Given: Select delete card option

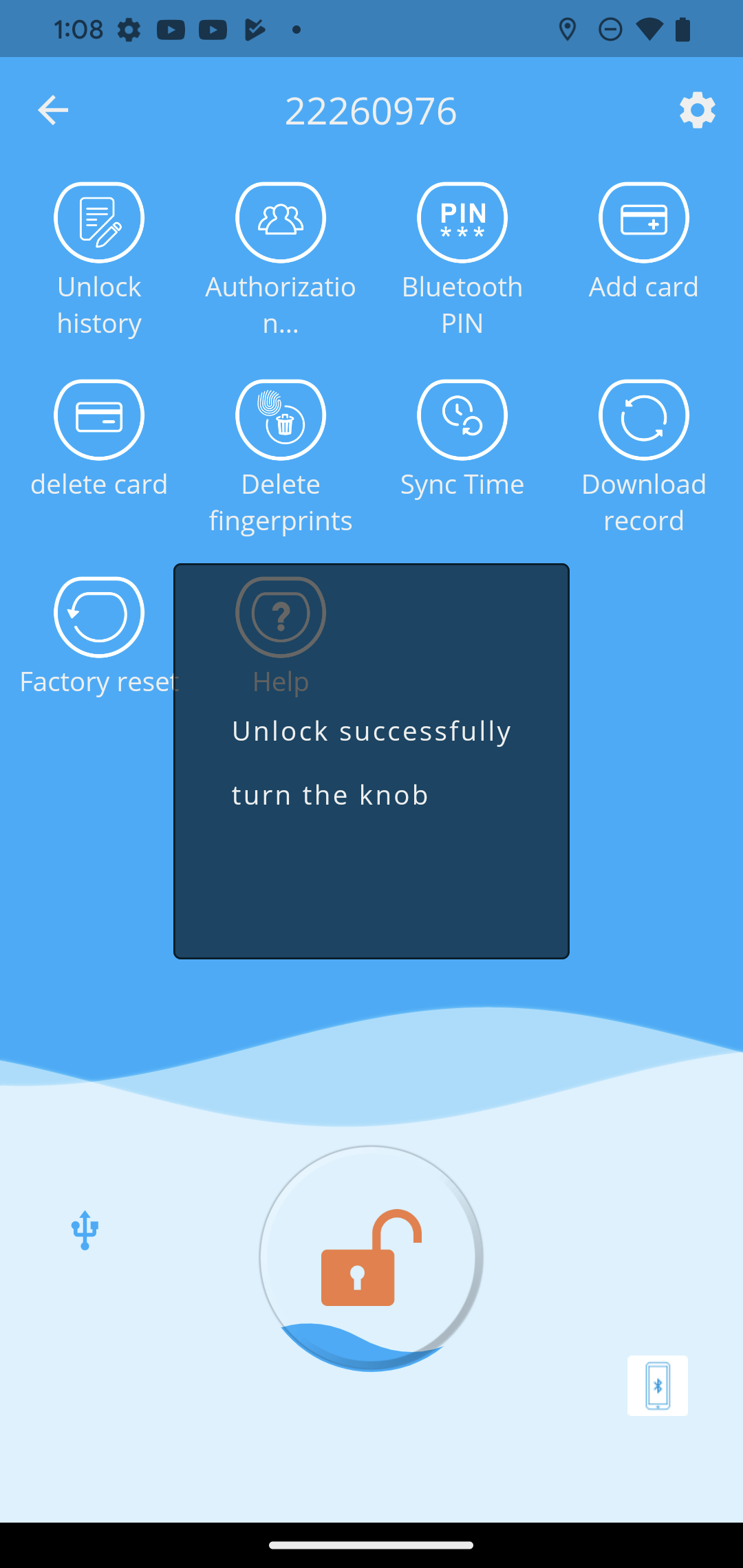Looking at the screenshot, I should pos(99,420).
